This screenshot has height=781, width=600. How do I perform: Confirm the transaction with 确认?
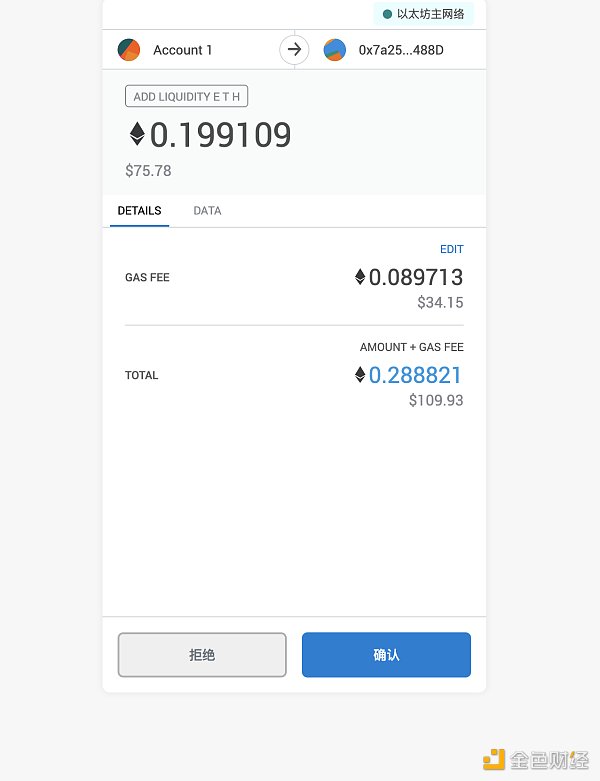coord(386,655)
